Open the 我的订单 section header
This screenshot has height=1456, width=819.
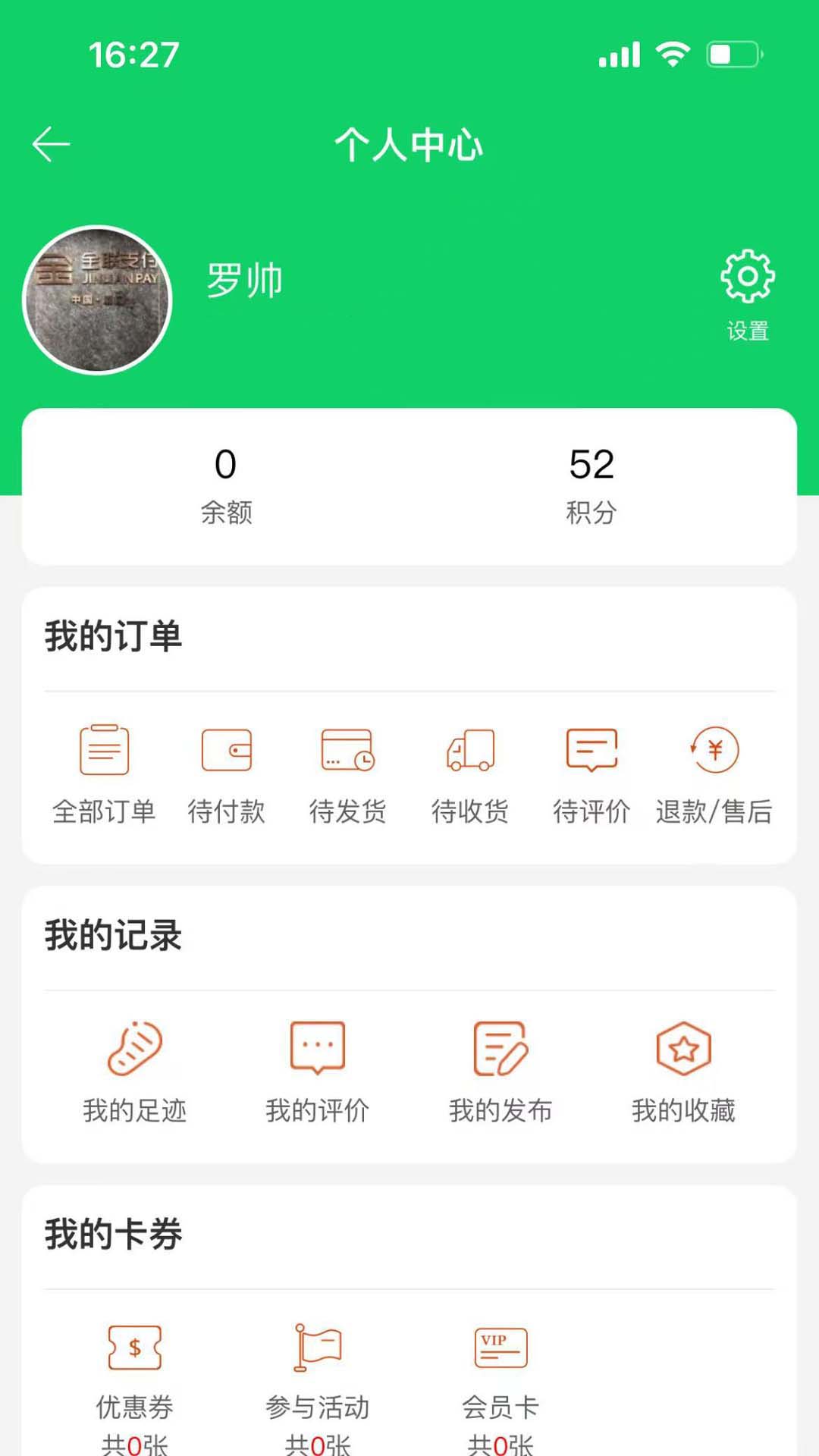click(x=114, y=637)
